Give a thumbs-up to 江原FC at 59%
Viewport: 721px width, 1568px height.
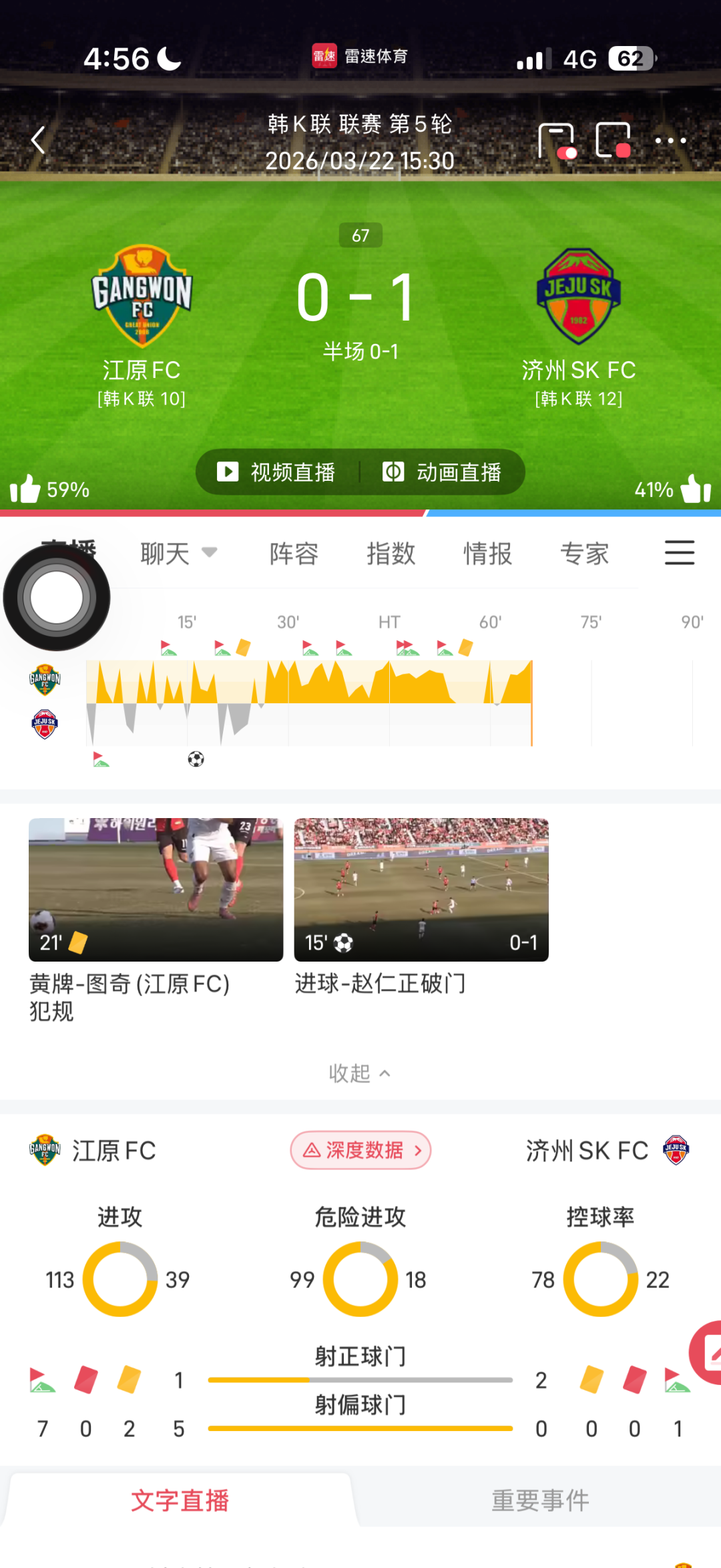(25, 489)
